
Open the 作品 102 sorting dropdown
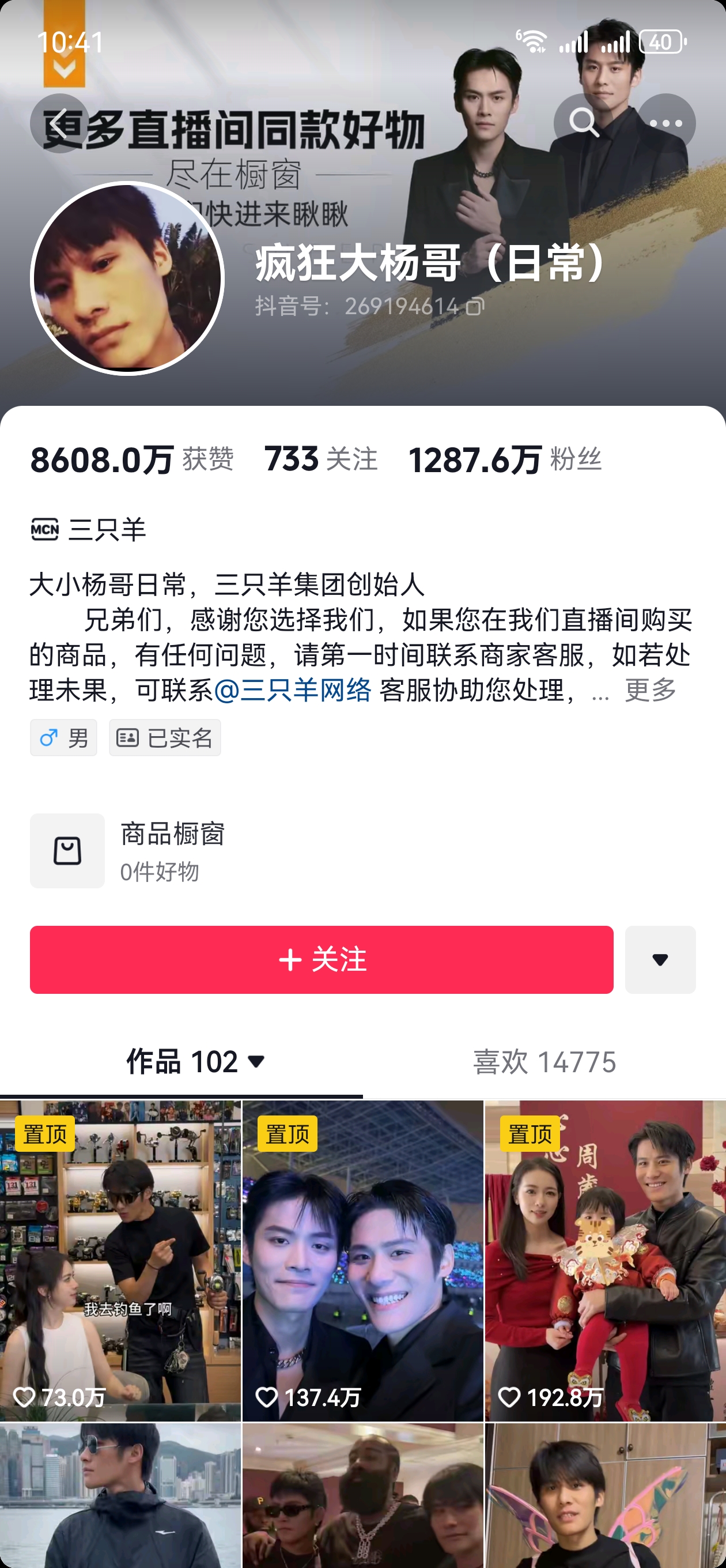pos(195,1061)
